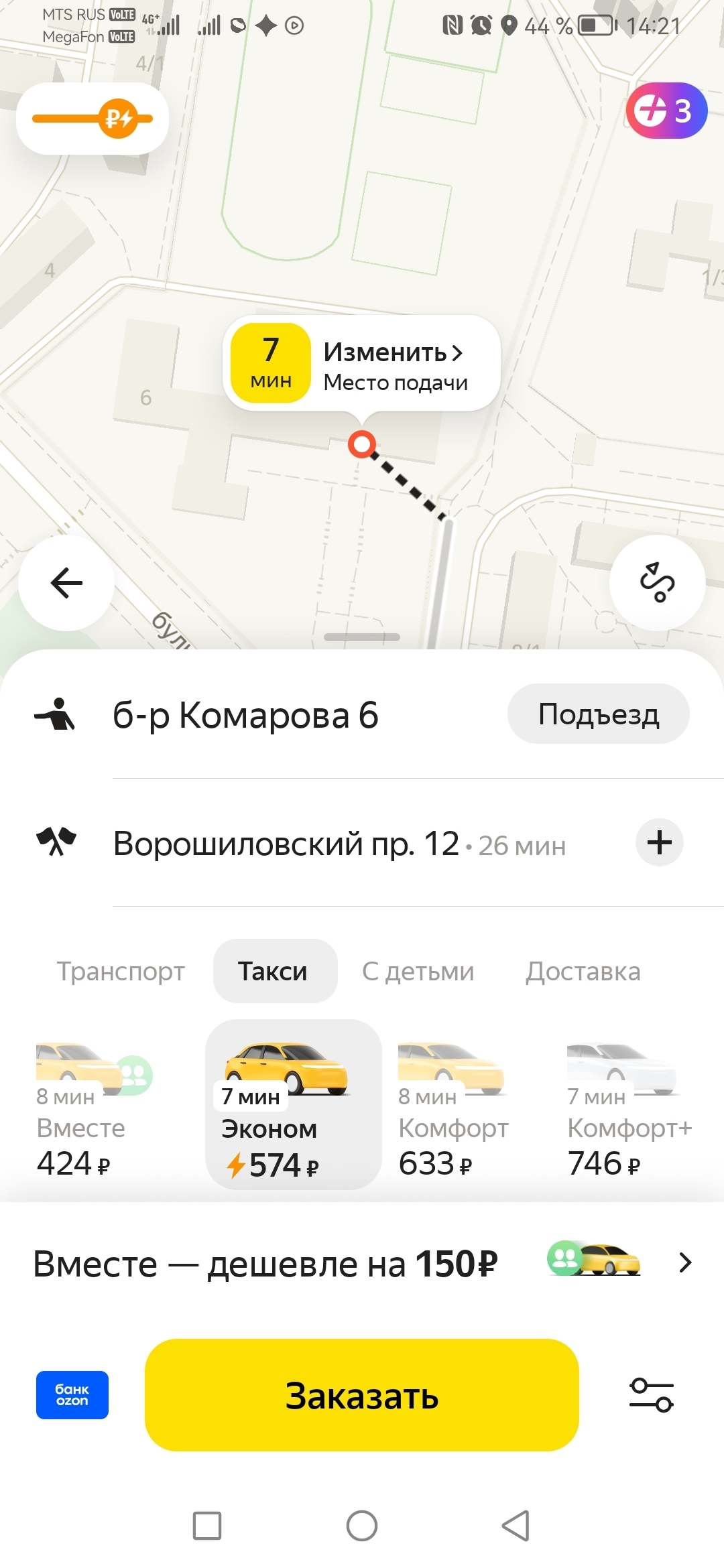This screenshot has height=1568, width=724.
Task: Open the Доставка tab
Action: pos(583,972)
